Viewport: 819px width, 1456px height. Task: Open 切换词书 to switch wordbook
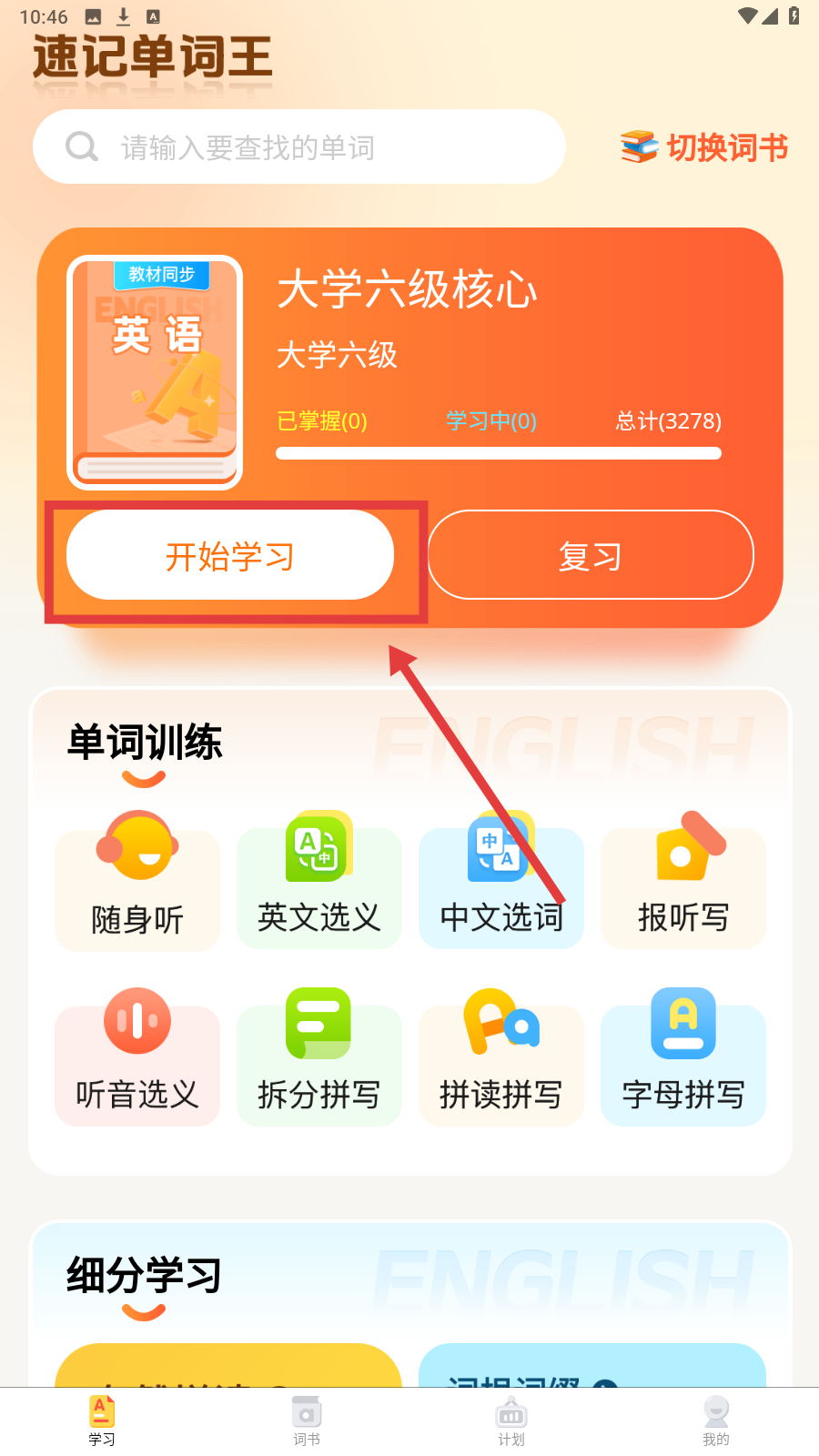pos(705,147)
